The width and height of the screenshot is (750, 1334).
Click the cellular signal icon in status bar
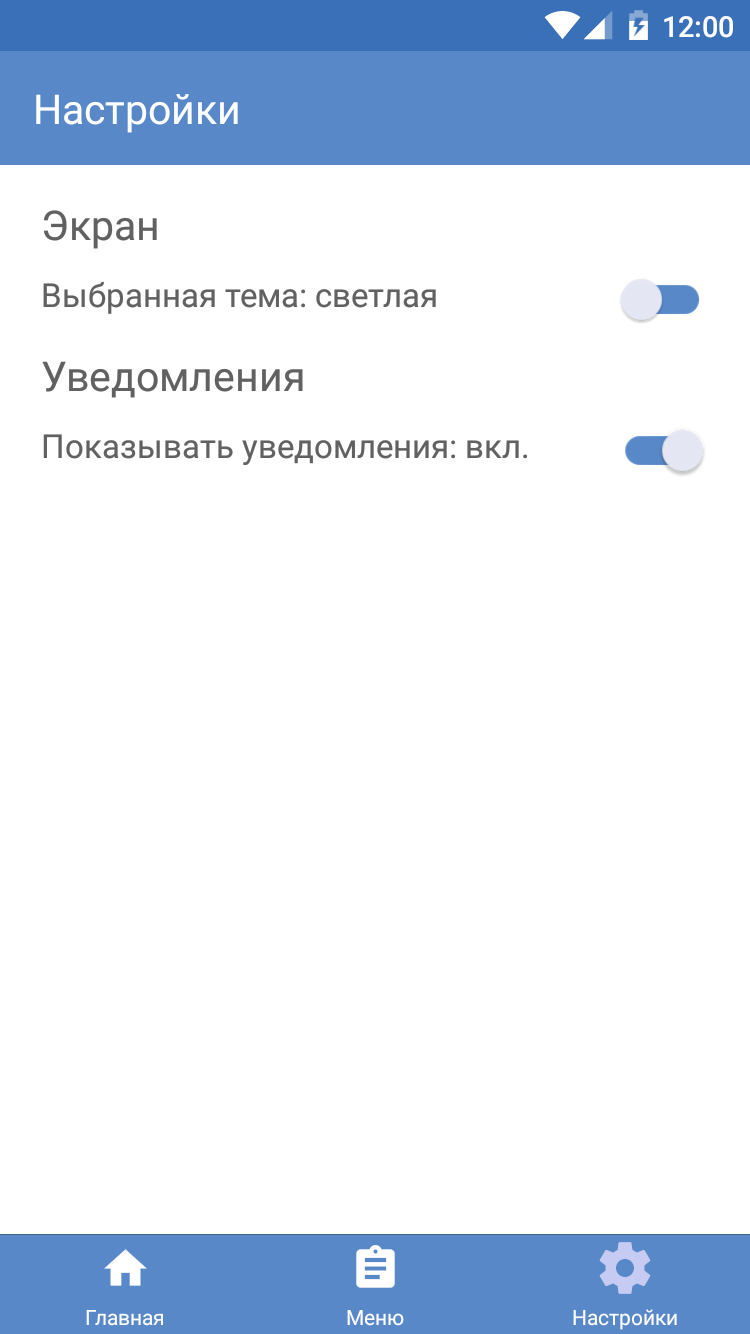599,26
